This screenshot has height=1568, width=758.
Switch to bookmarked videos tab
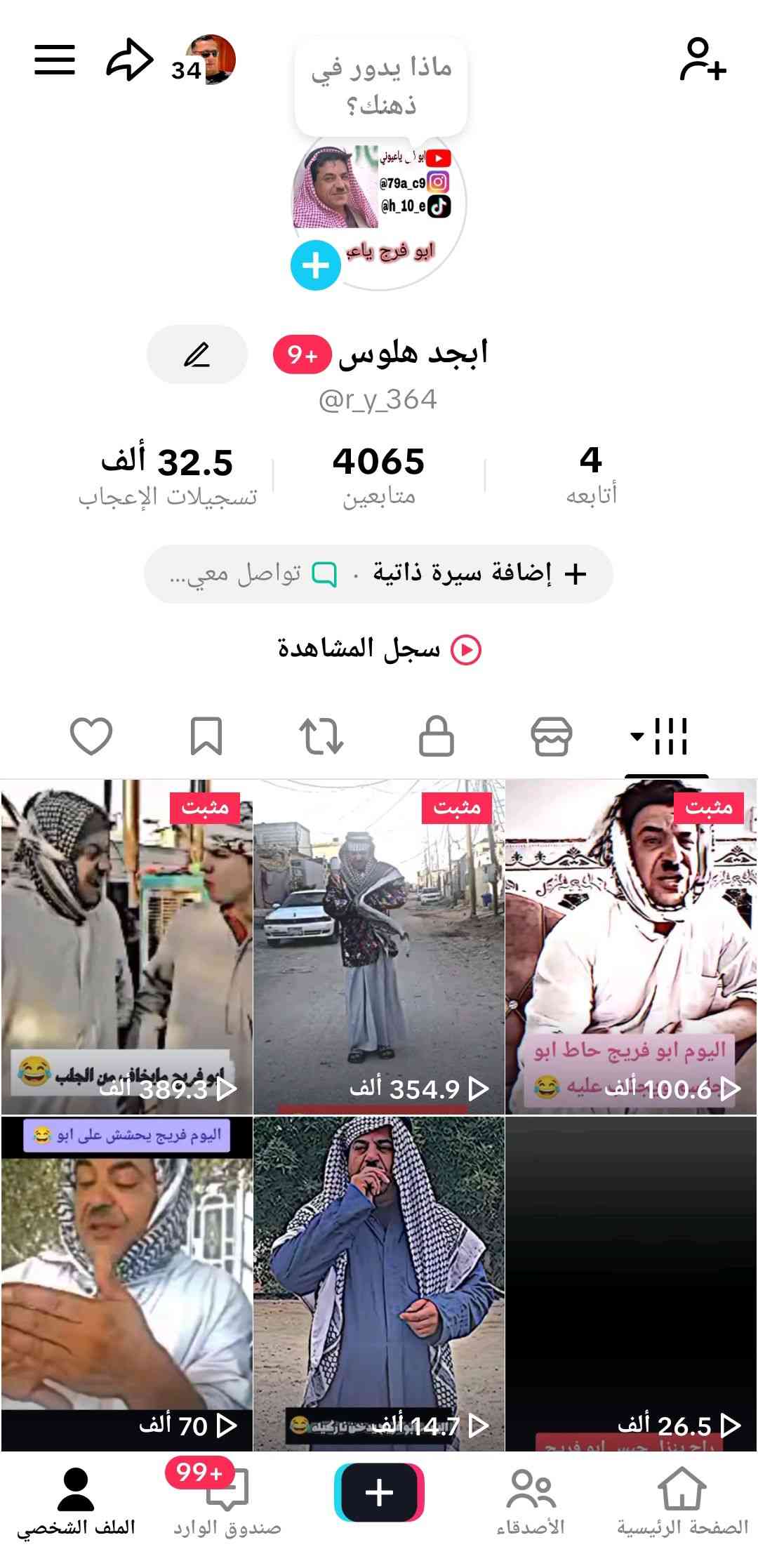pos(206,736)
